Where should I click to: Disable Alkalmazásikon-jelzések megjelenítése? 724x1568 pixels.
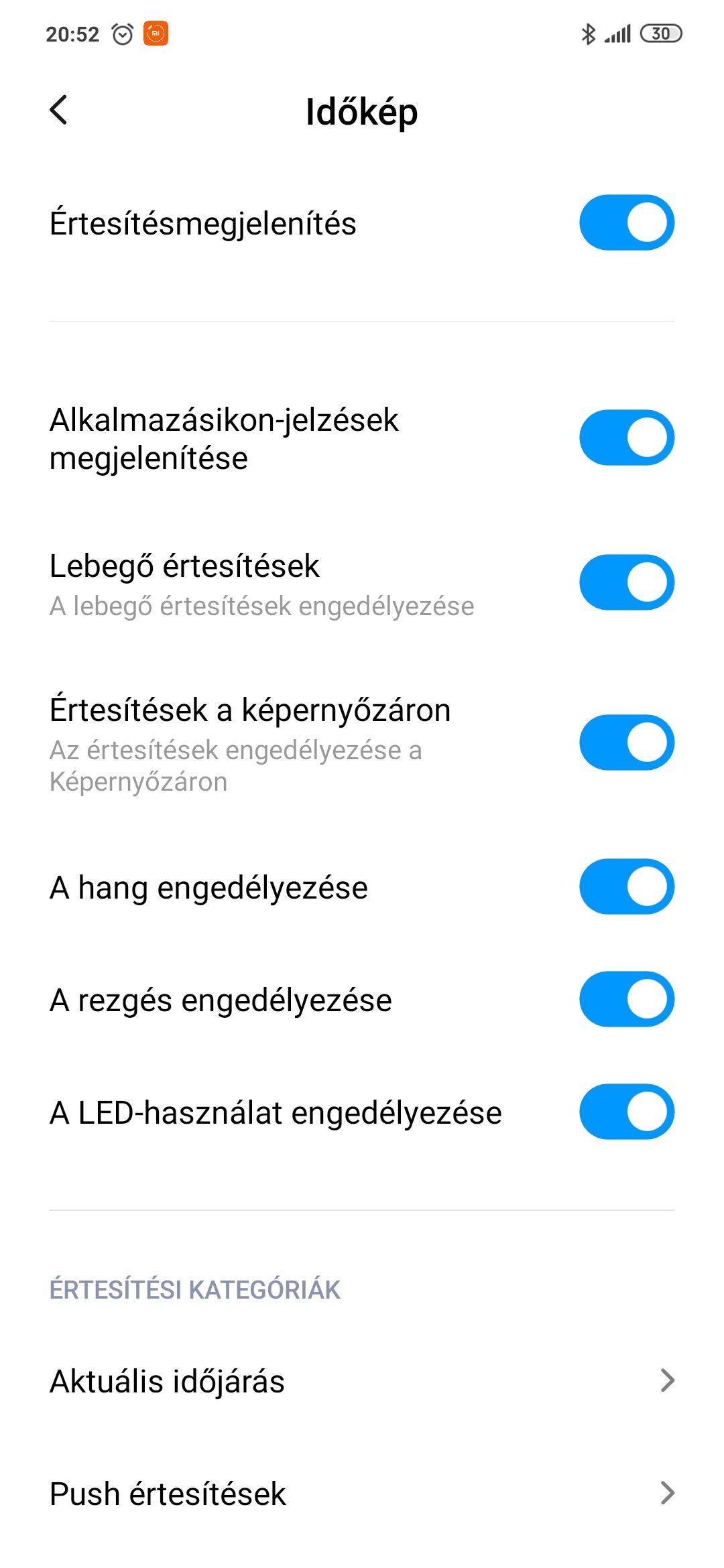tap(627, 438)
